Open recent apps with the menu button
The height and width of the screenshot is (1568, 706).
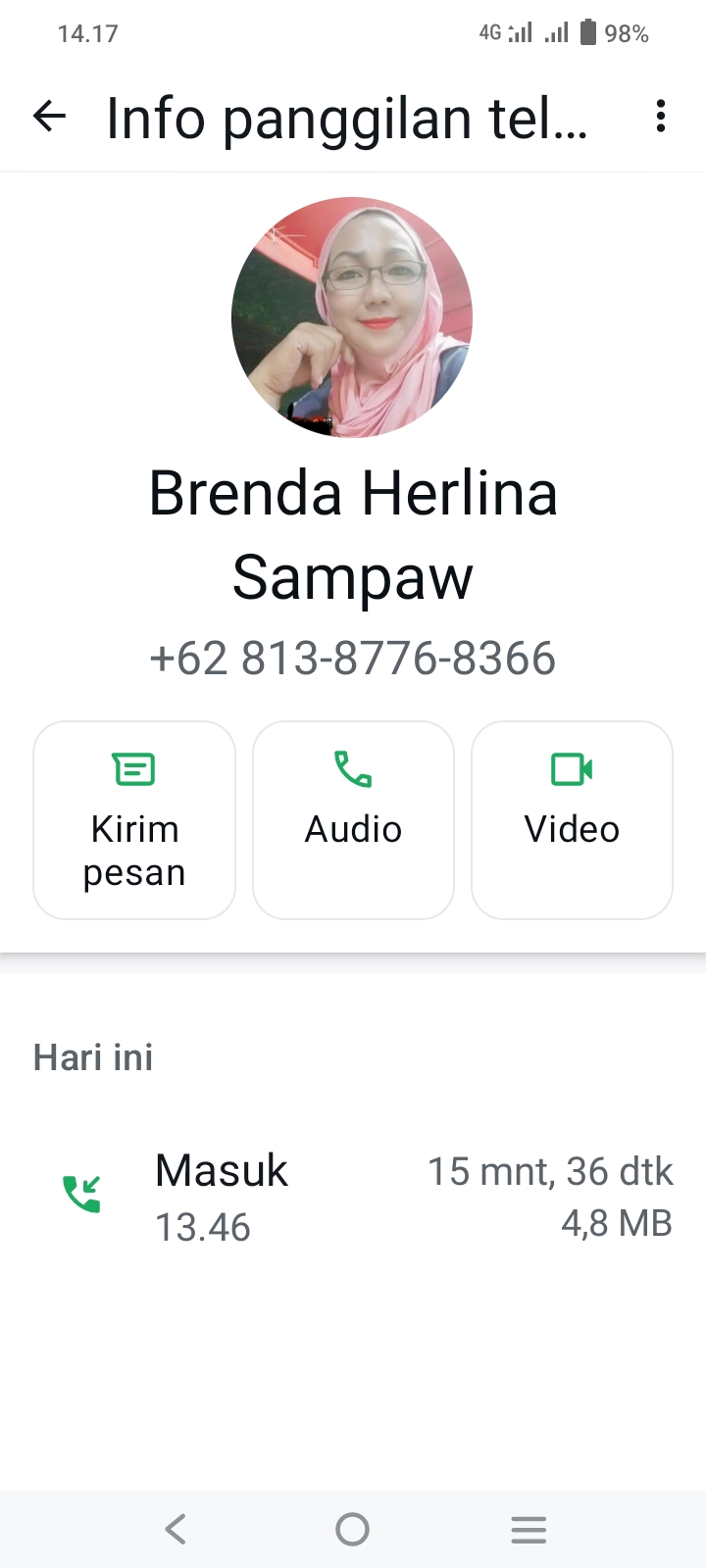coord(529,1528)
